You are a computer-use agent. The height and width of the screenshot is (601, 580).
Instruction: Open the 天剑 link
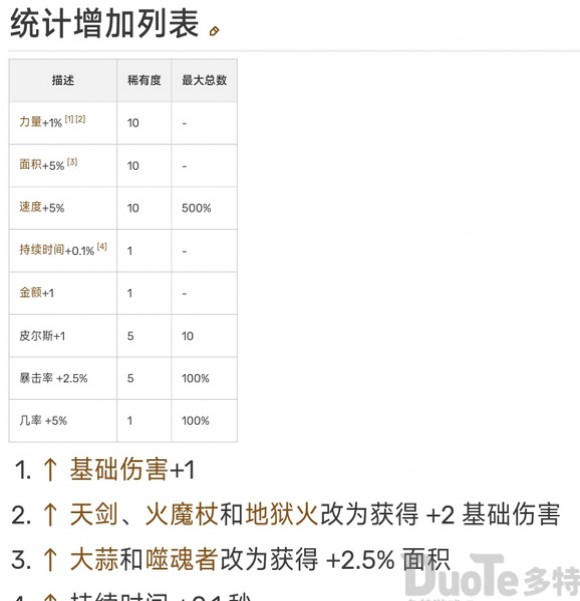pyautogui.click(x=94, y=514)
